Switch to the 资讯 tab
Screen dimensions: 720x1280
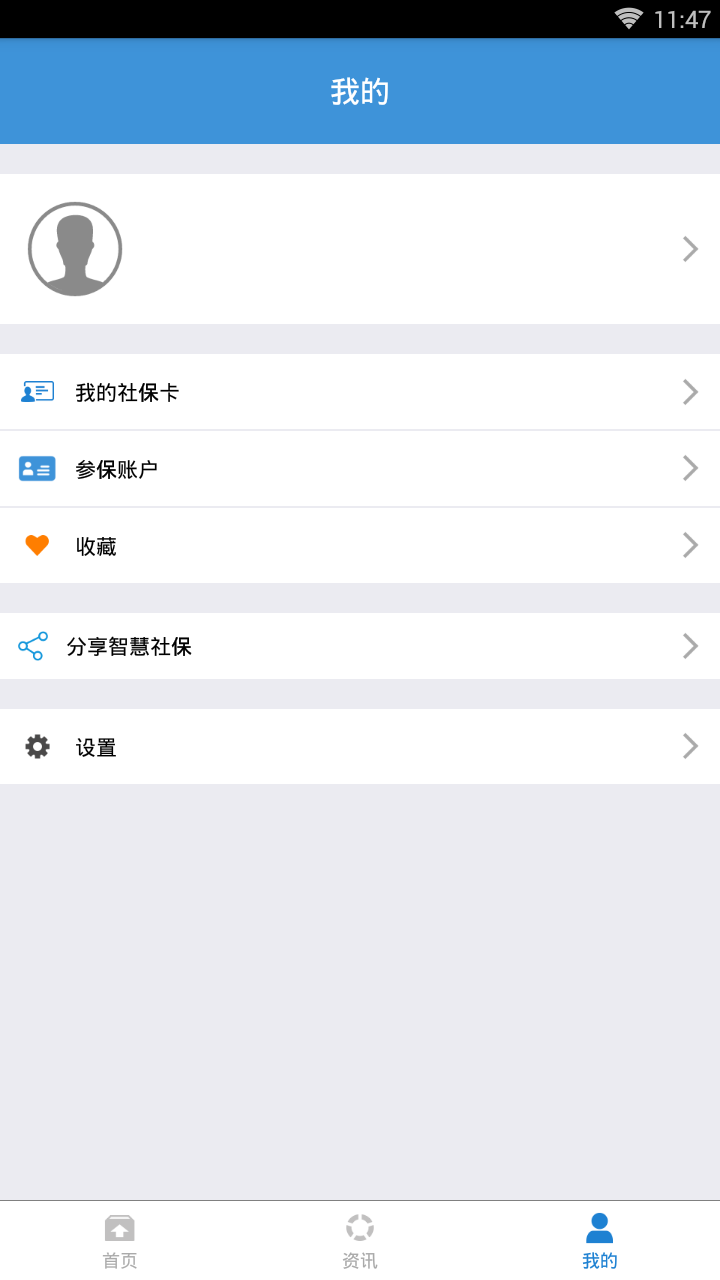click(x=359, y=1240)
